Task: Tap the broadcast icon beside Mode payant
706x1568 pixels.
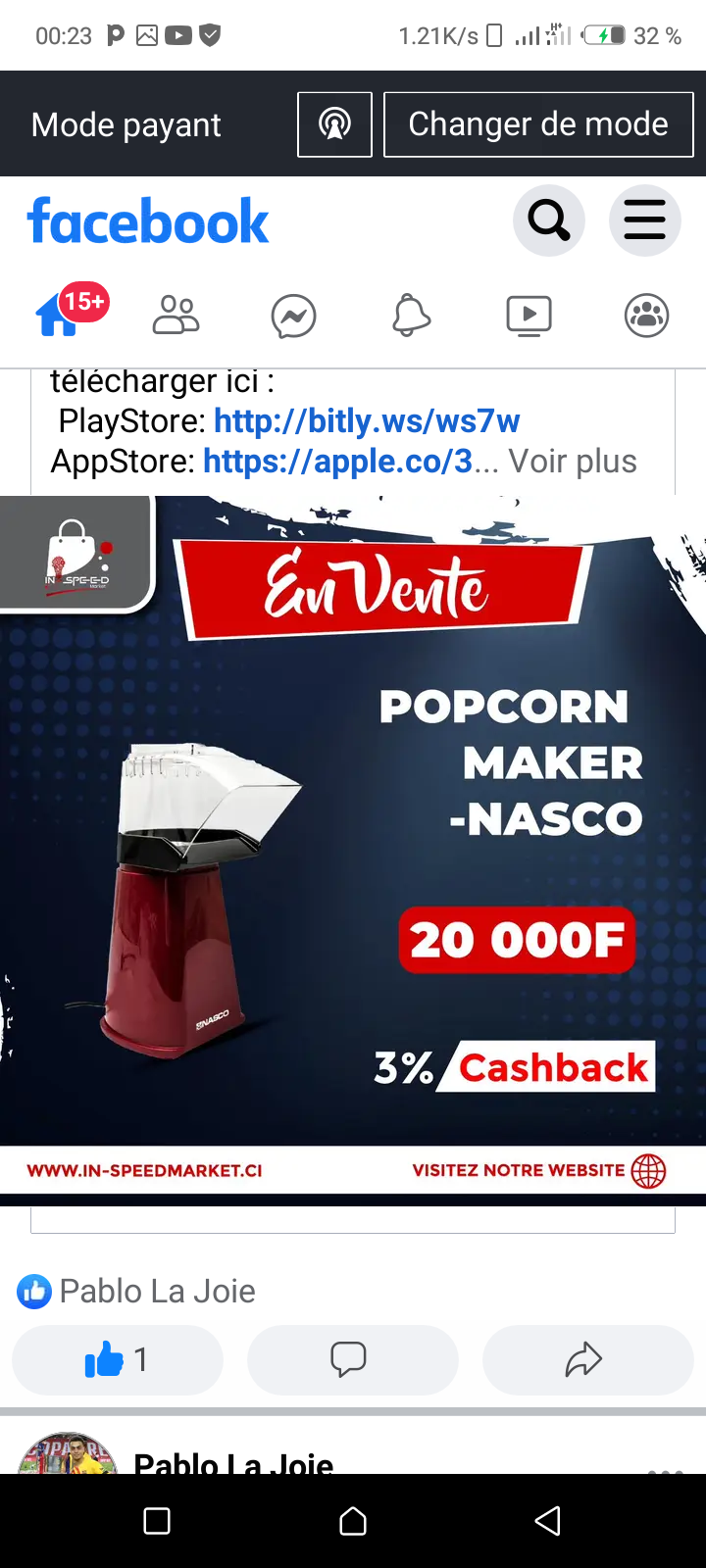Action: [334, 124]
